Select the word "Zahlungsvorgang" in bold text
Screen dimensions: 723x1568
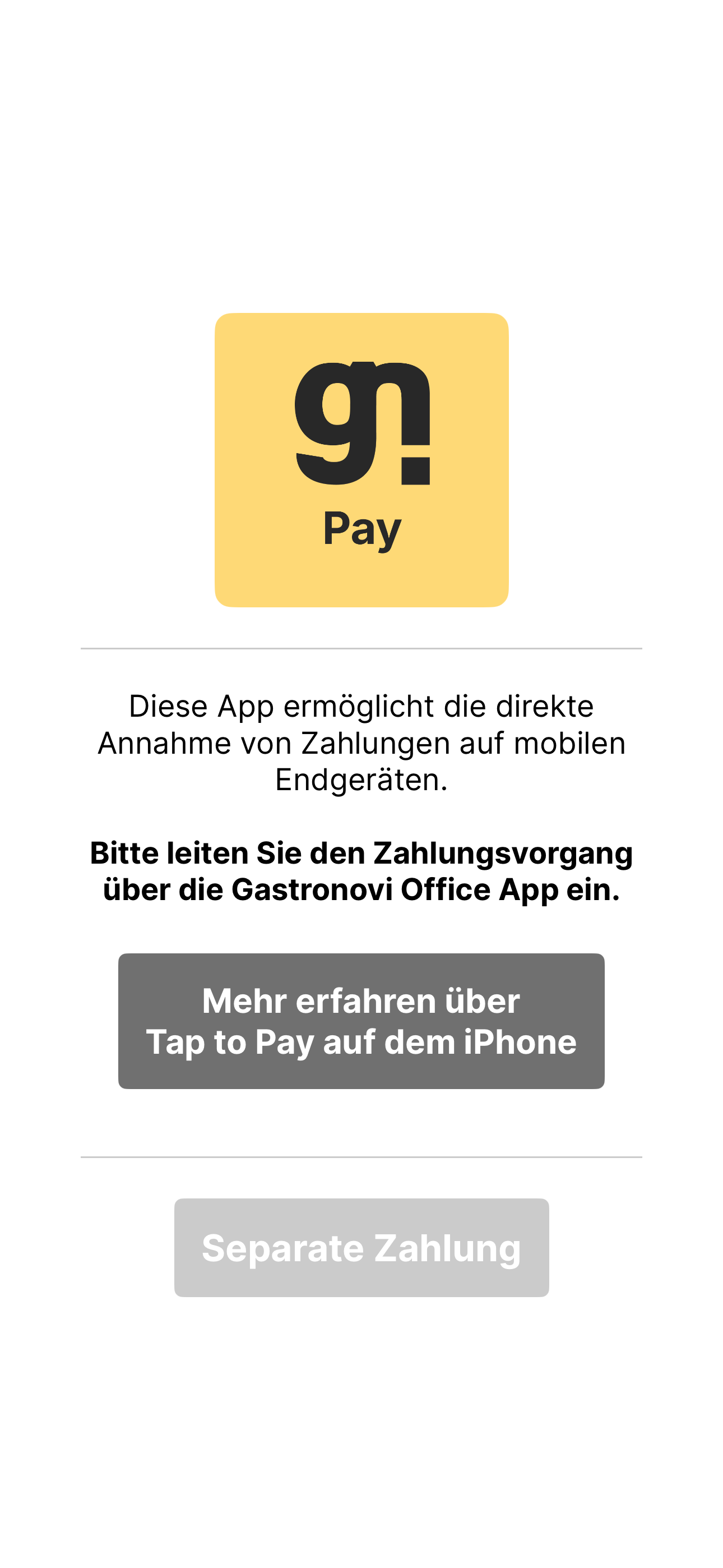coord(504,852)
